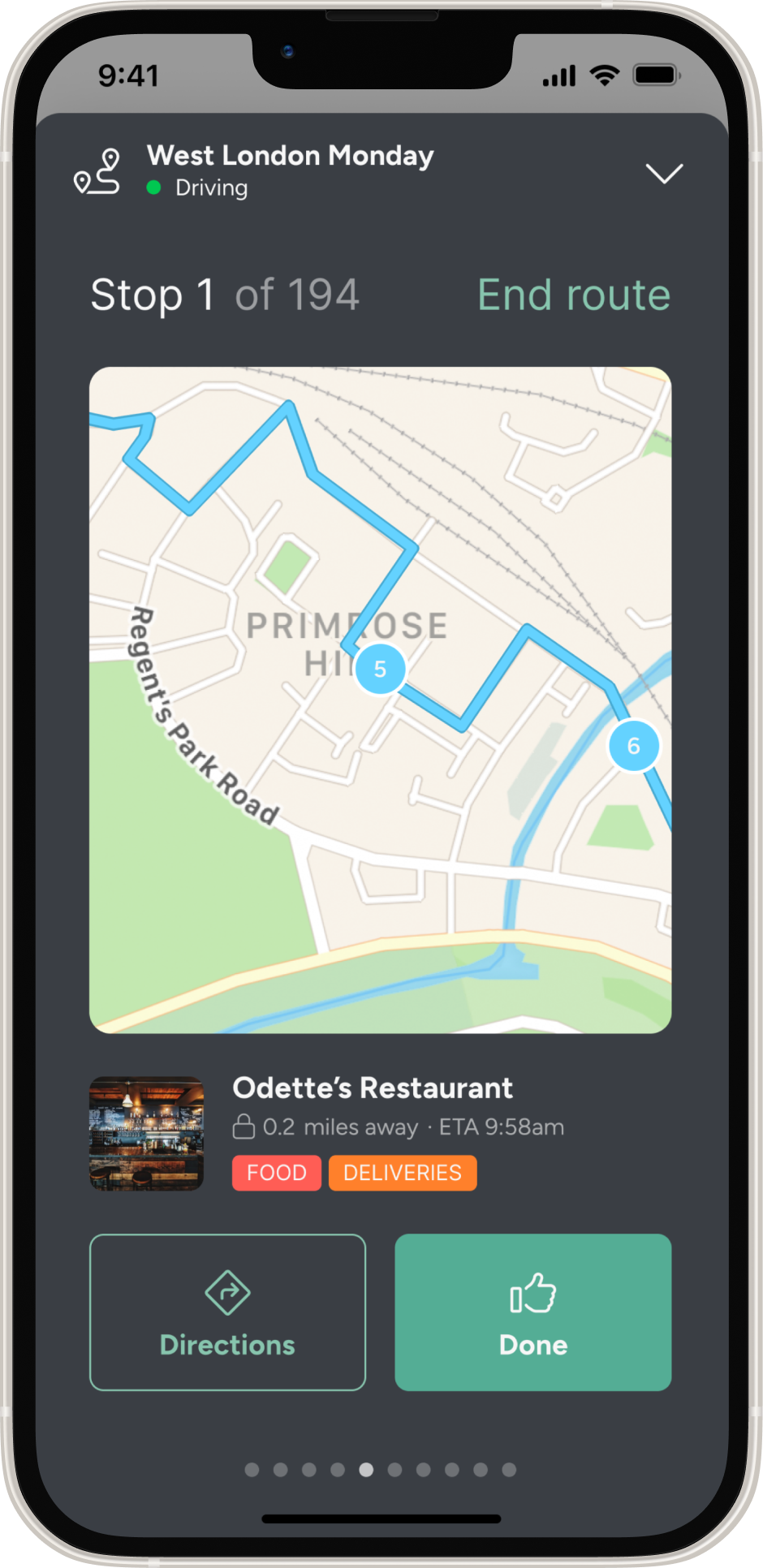Tap the Wi-Fi icon in the status bar
Image resolution: width=763 pixels, height=1568 pixels.
pyautogui.click(x=604, y=75)
